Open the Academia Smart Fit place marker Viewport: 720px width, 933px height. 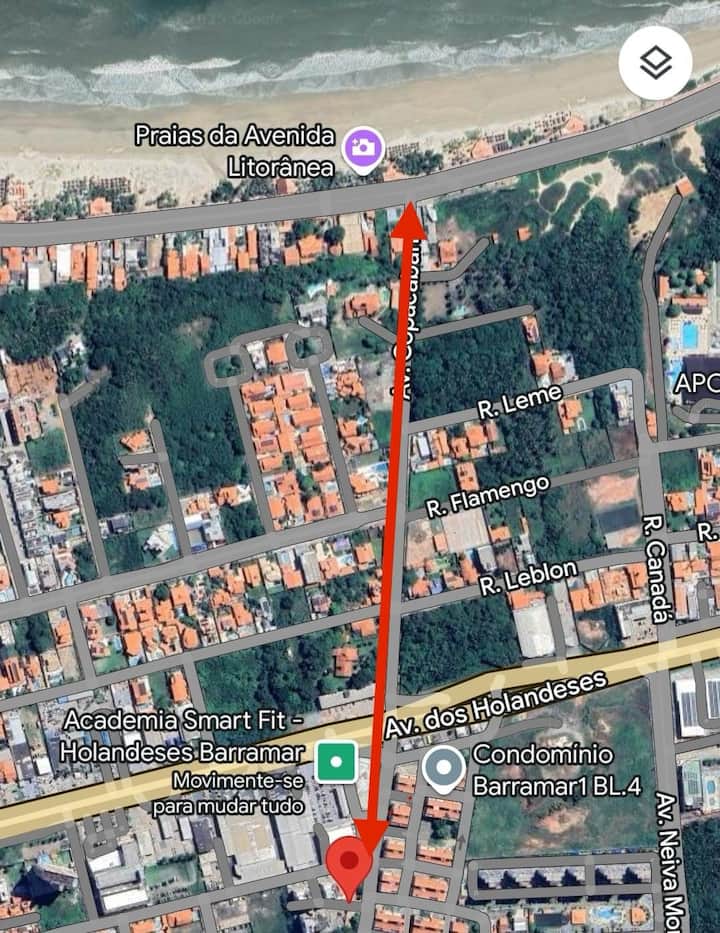[x=336, y=762]
